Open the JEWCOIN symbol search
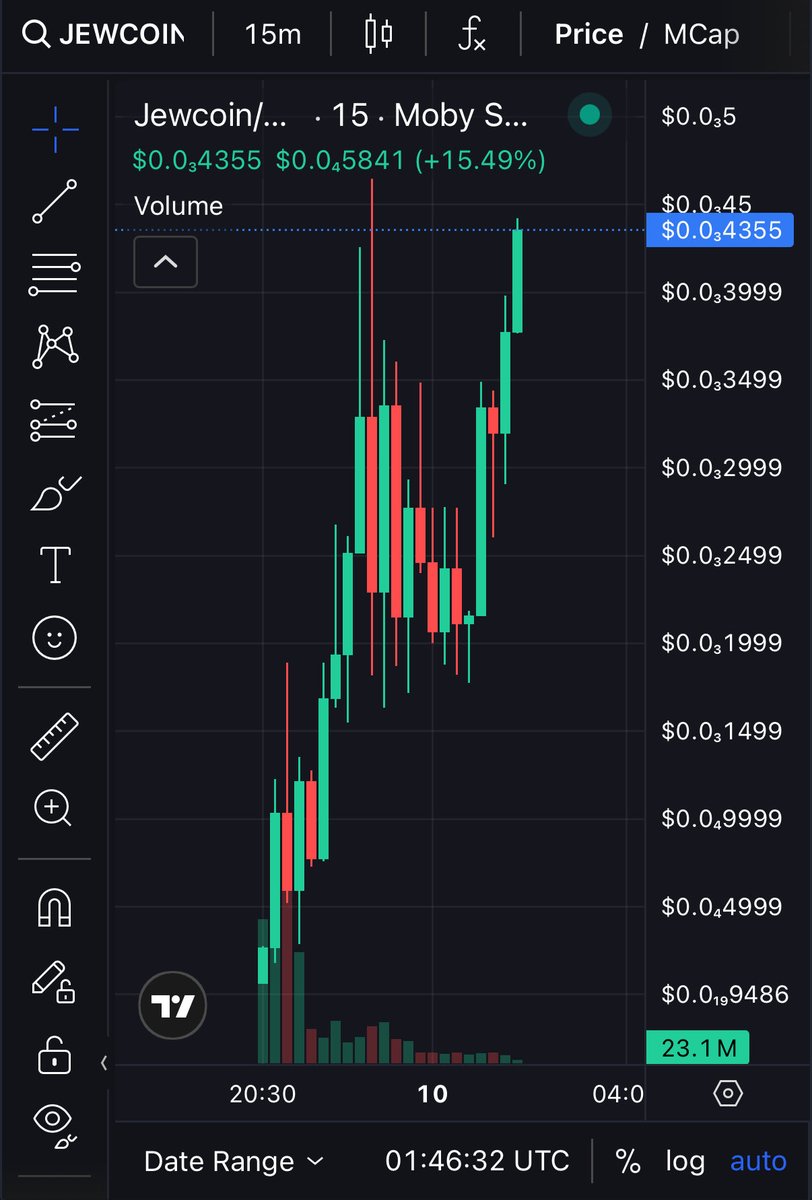 point(104,35)
